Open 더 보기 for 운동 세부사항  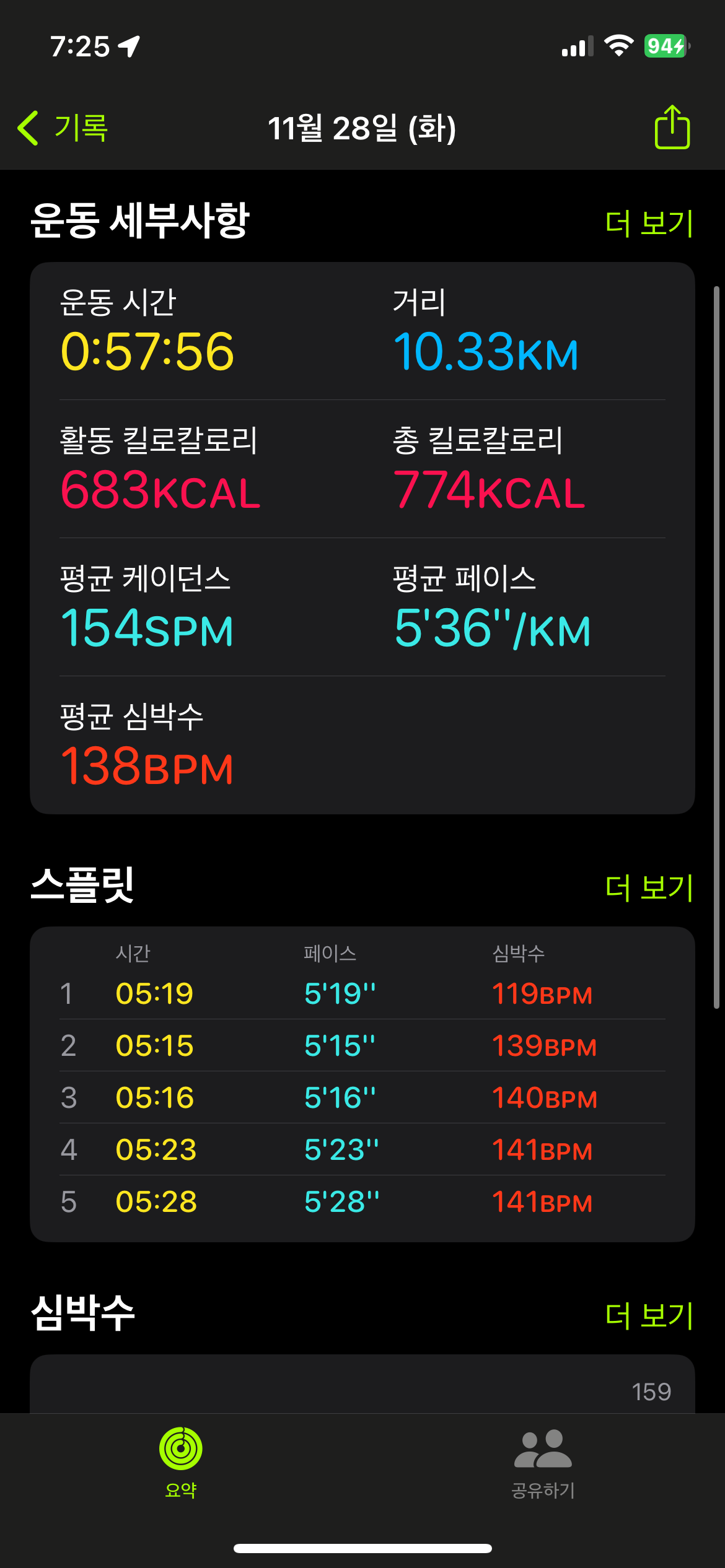click(x=649, y=223)
